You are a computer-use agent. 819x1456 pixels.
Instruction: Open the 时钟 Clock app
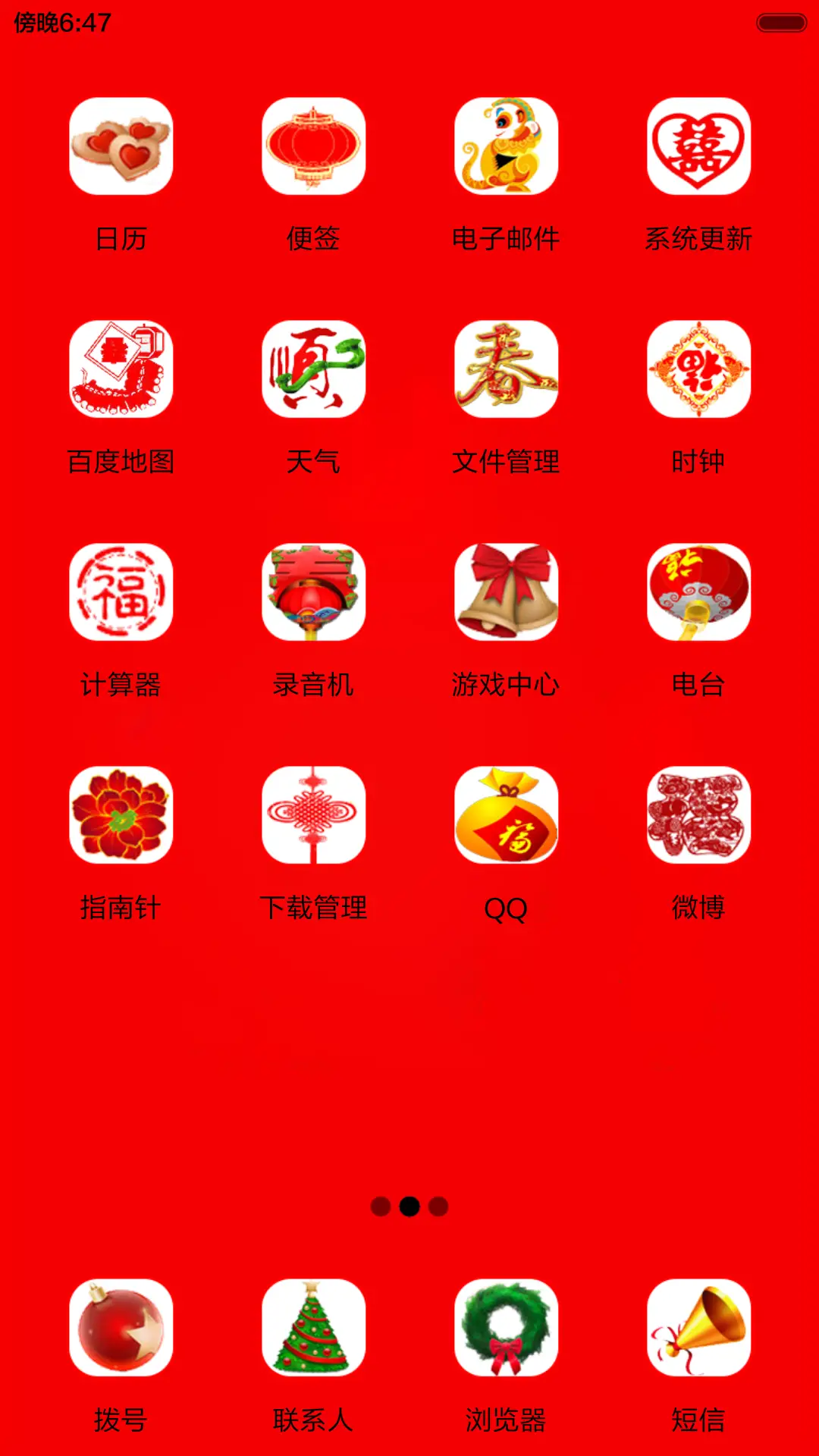coord(698,368)
